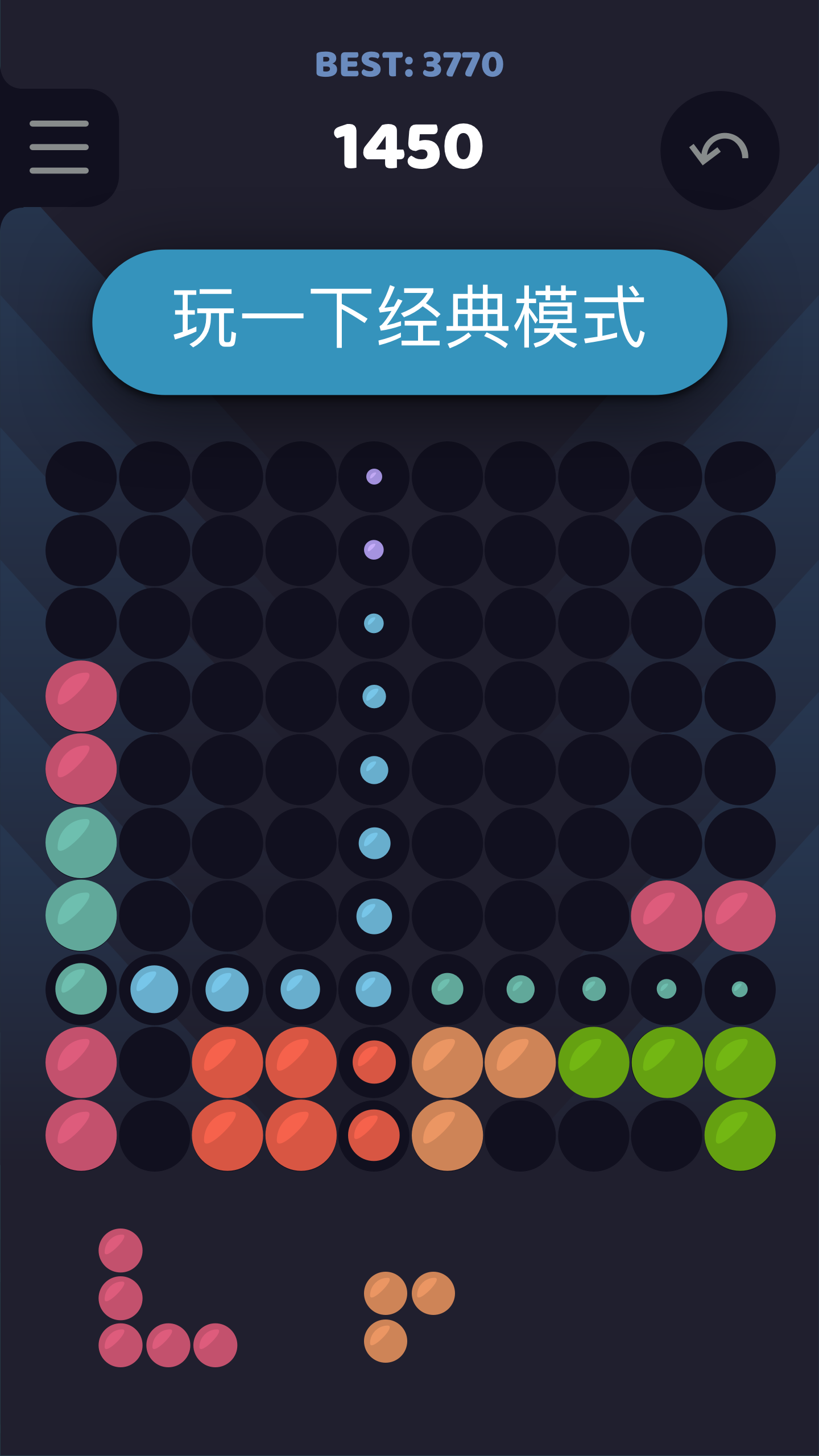Tap the topmost blue dot in the center column

[373, 624]
